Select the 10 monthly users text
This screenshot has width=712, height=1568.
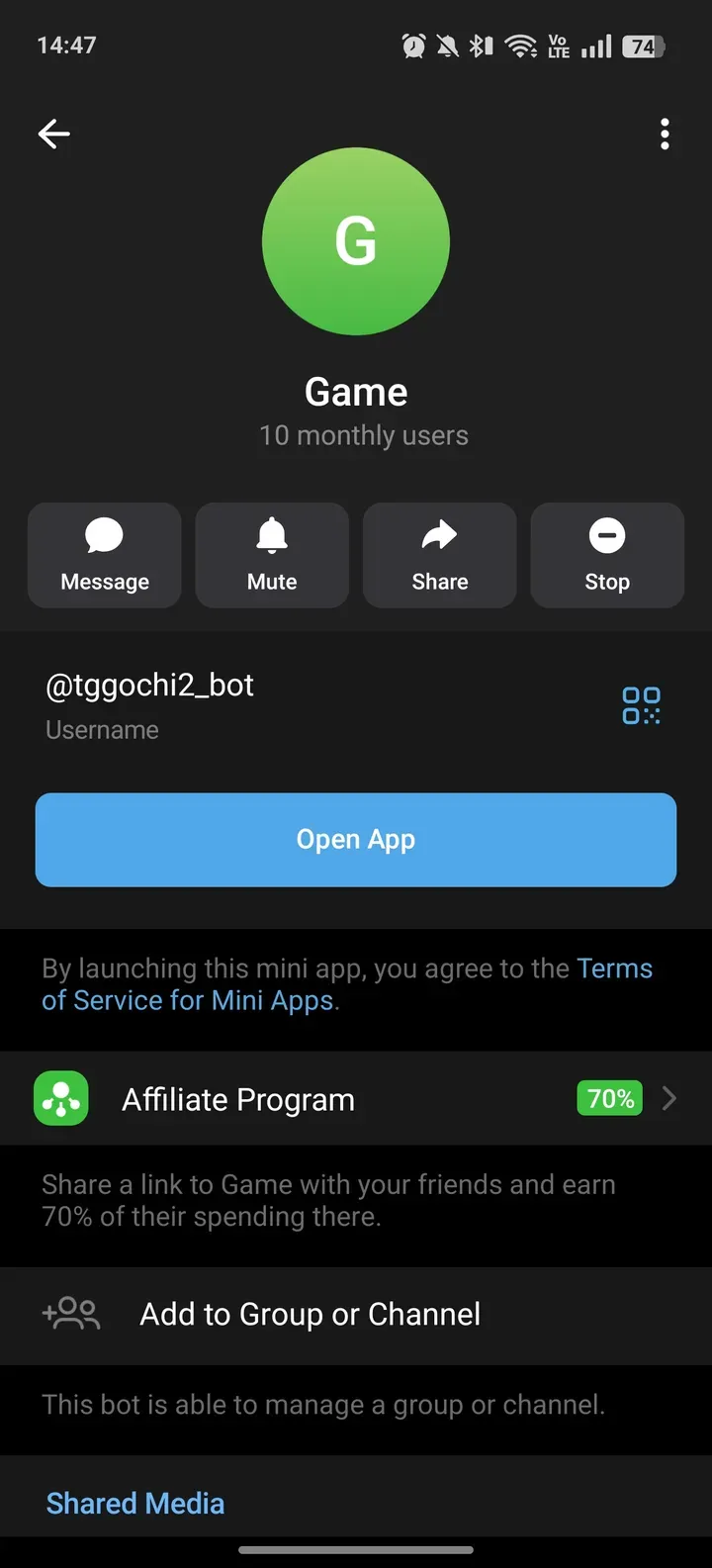pos(364,434)
